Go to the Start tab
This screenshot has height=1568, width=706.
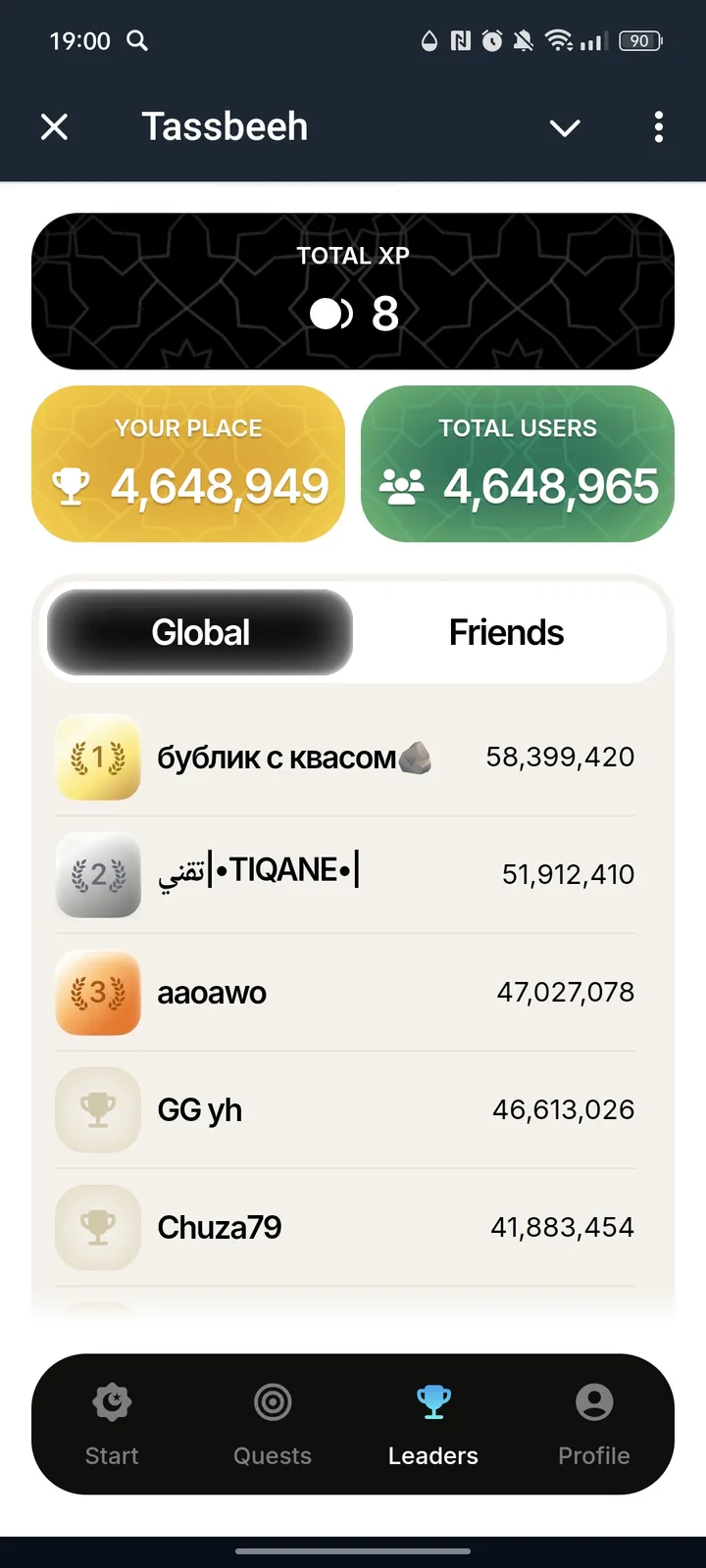click(112, 1424)
